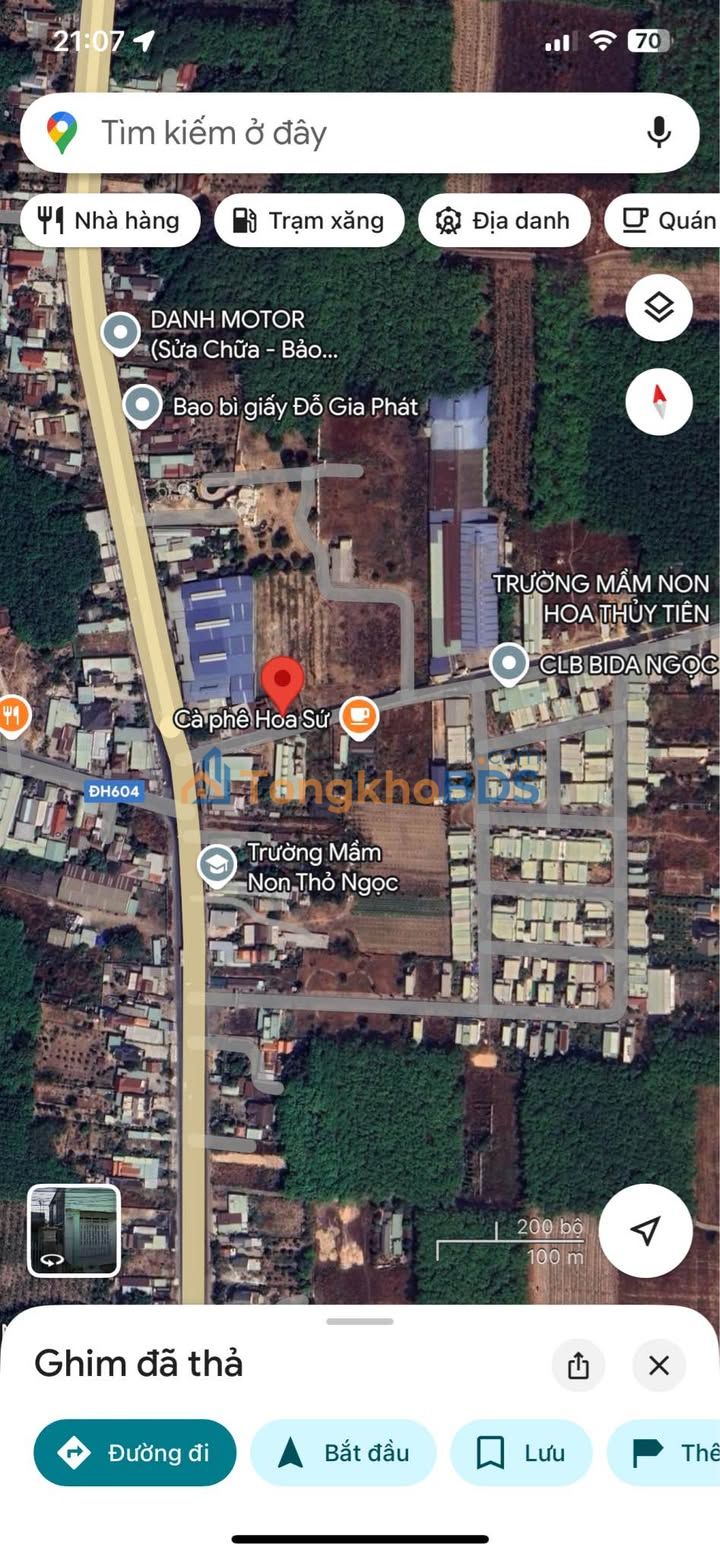The width and height of the screenshot is (720, 1557).
Task: Start voice search with the microphone
Action: [x=658, y=133]
